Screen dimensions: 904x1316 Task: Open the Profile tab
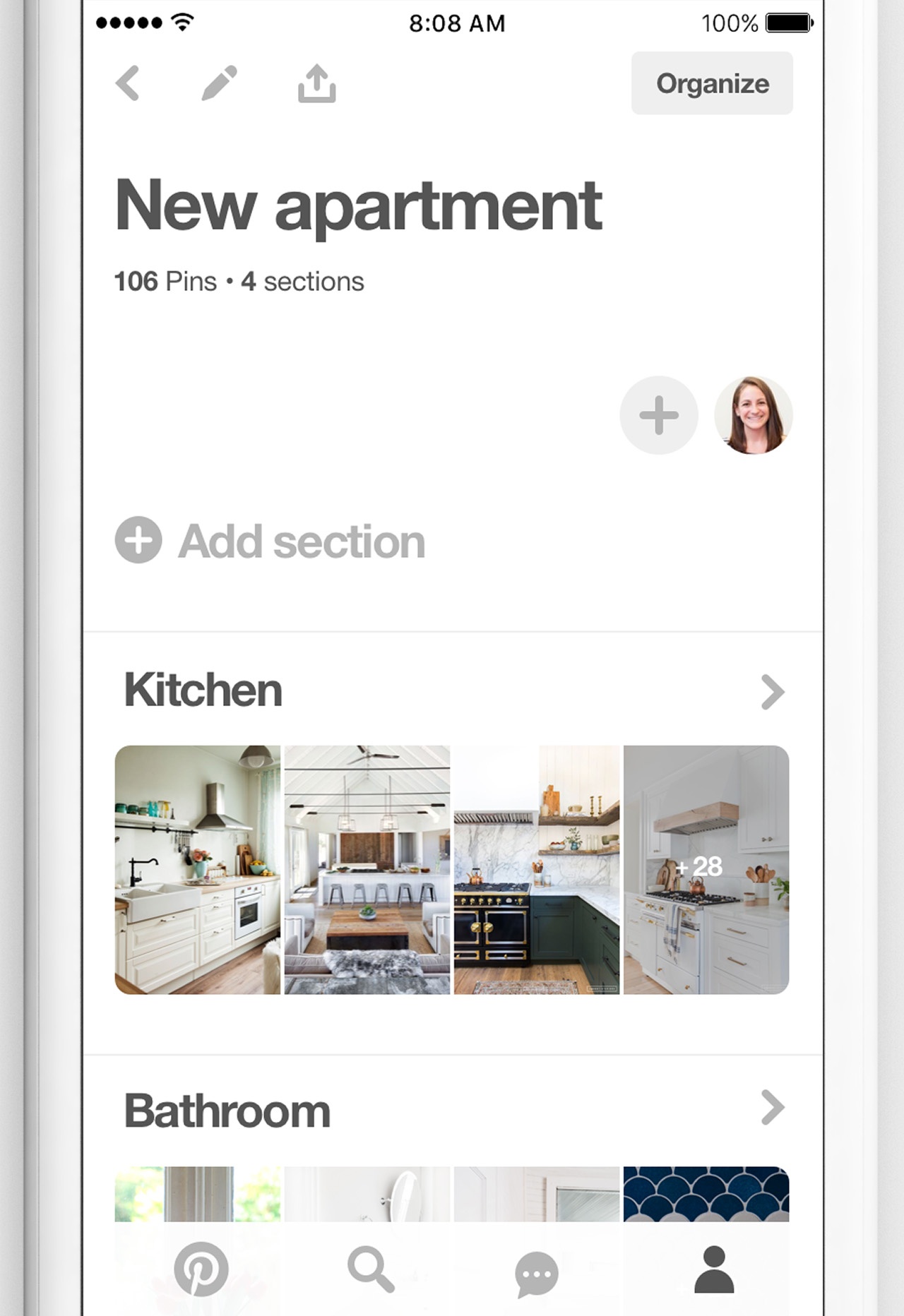[x=714, y=1270]
